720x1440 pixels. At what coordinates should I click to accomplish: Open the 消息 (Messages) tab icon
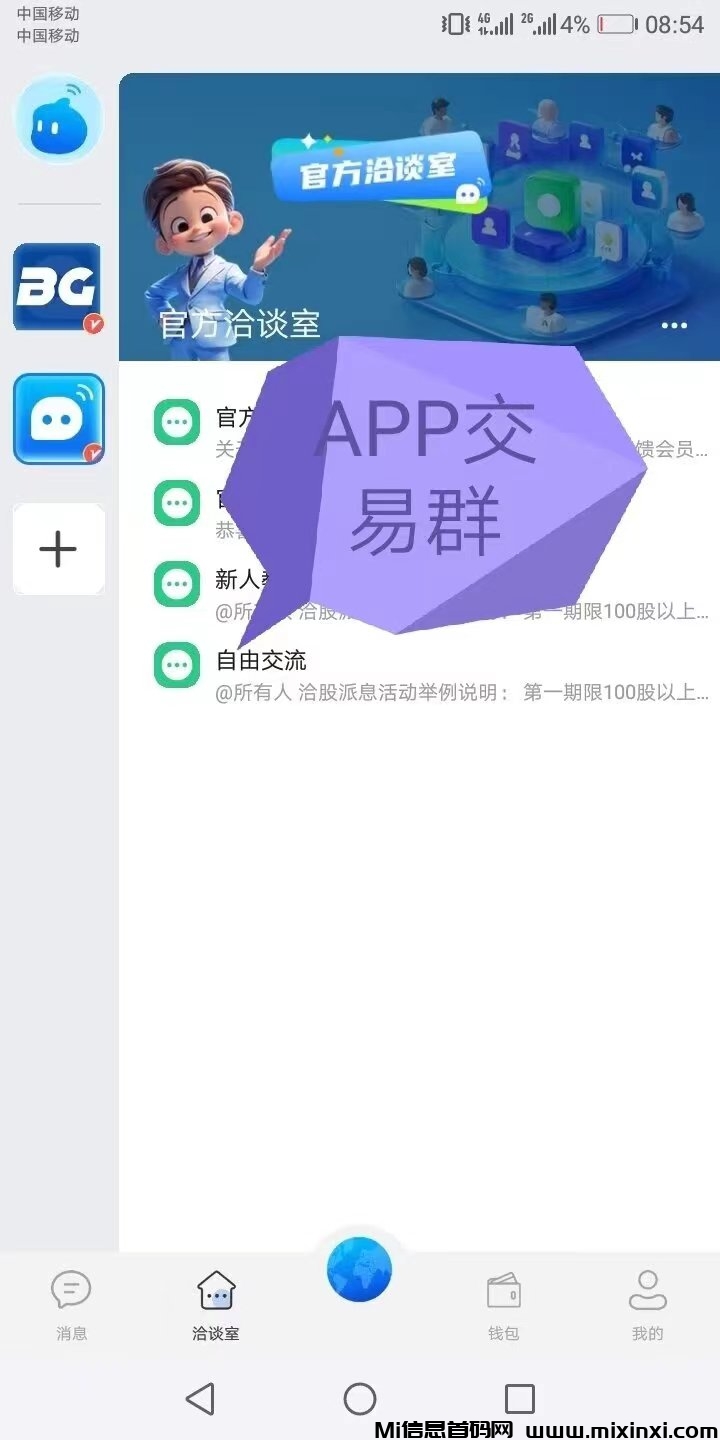pyautogui.click(x=71, y=1292)
